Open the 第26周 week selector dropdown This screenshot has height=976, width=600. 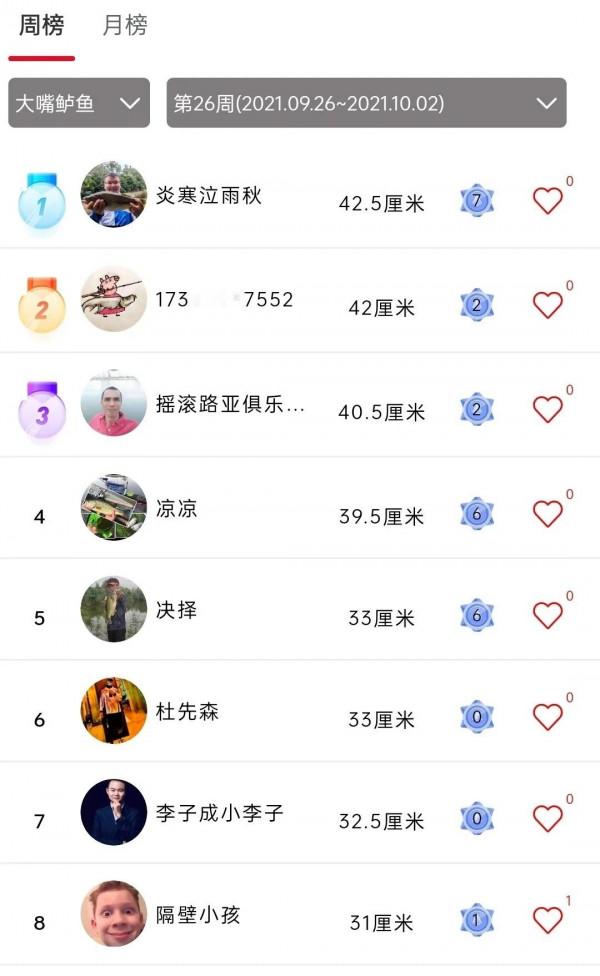366,103
